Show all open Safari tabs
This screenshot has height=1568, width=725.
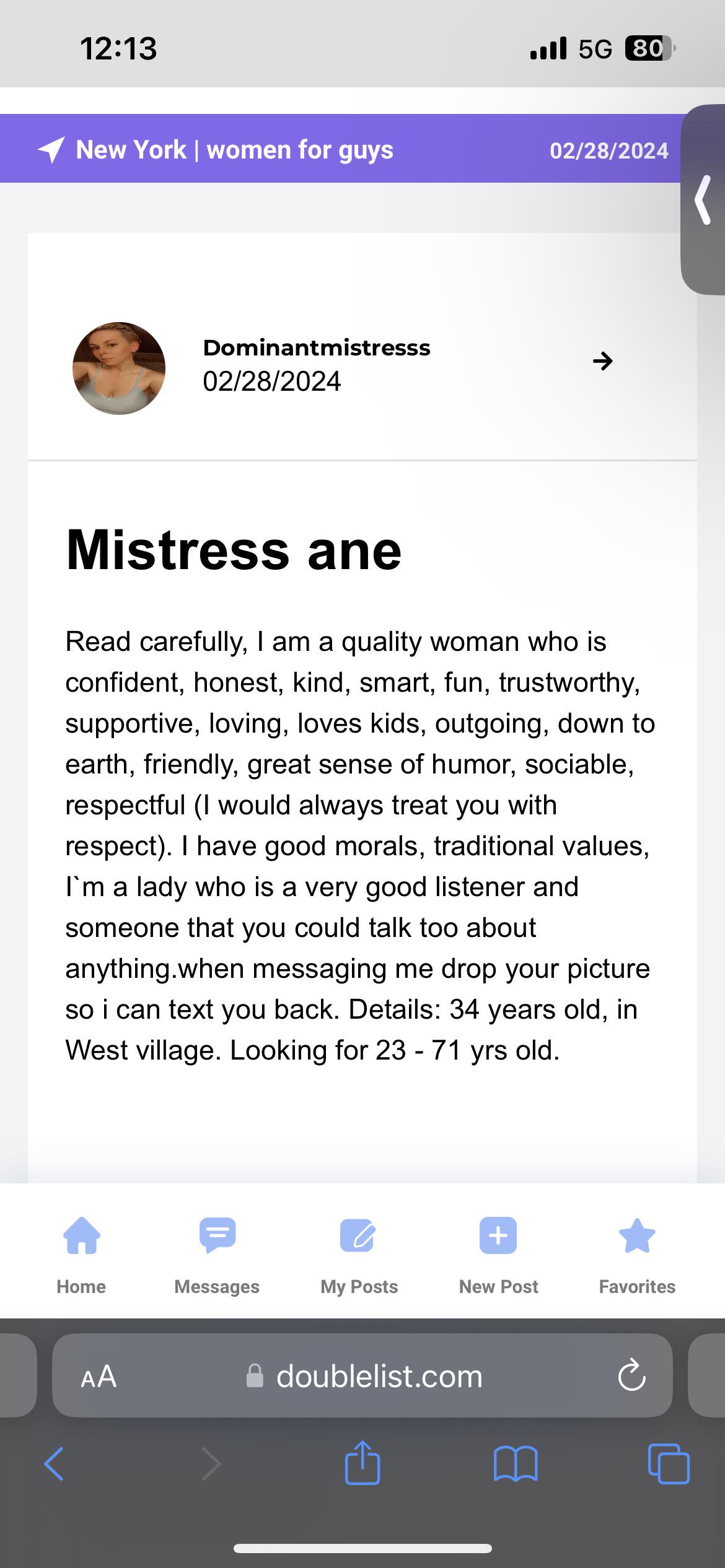[x=668, y=1464]
